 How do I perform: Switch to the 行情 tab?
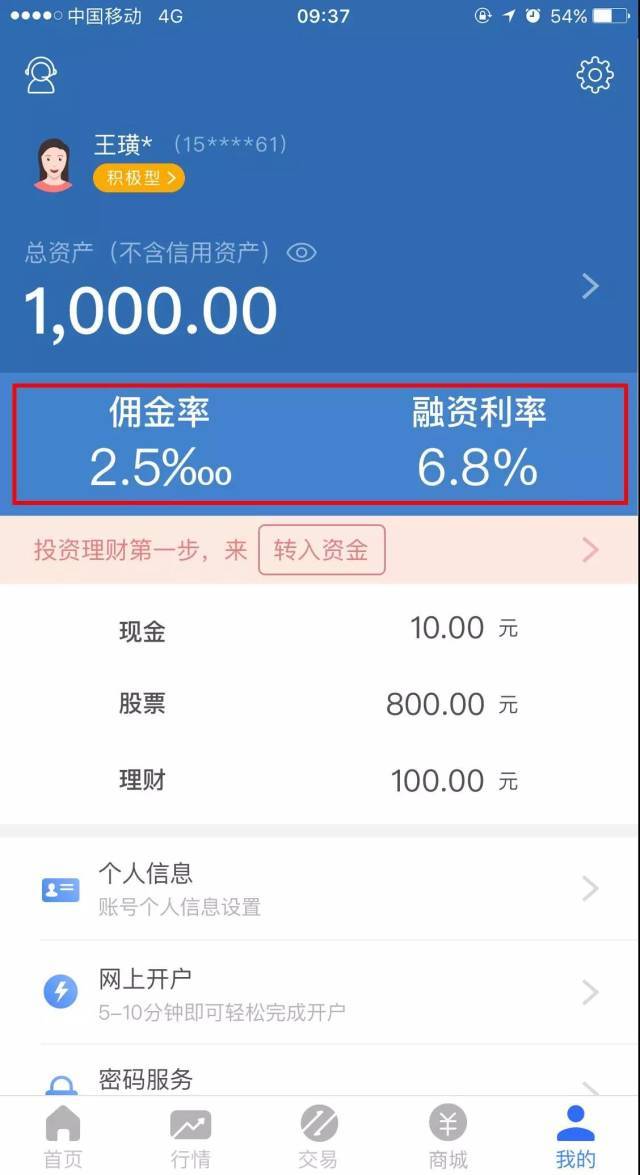[190, 1136]
